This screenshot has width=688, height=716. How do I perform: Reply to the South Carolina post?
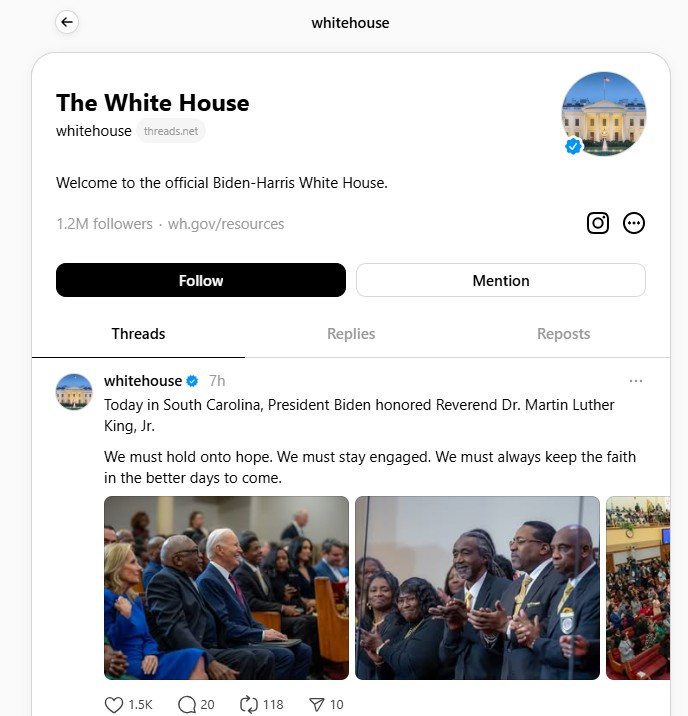[x=187, y=704]
